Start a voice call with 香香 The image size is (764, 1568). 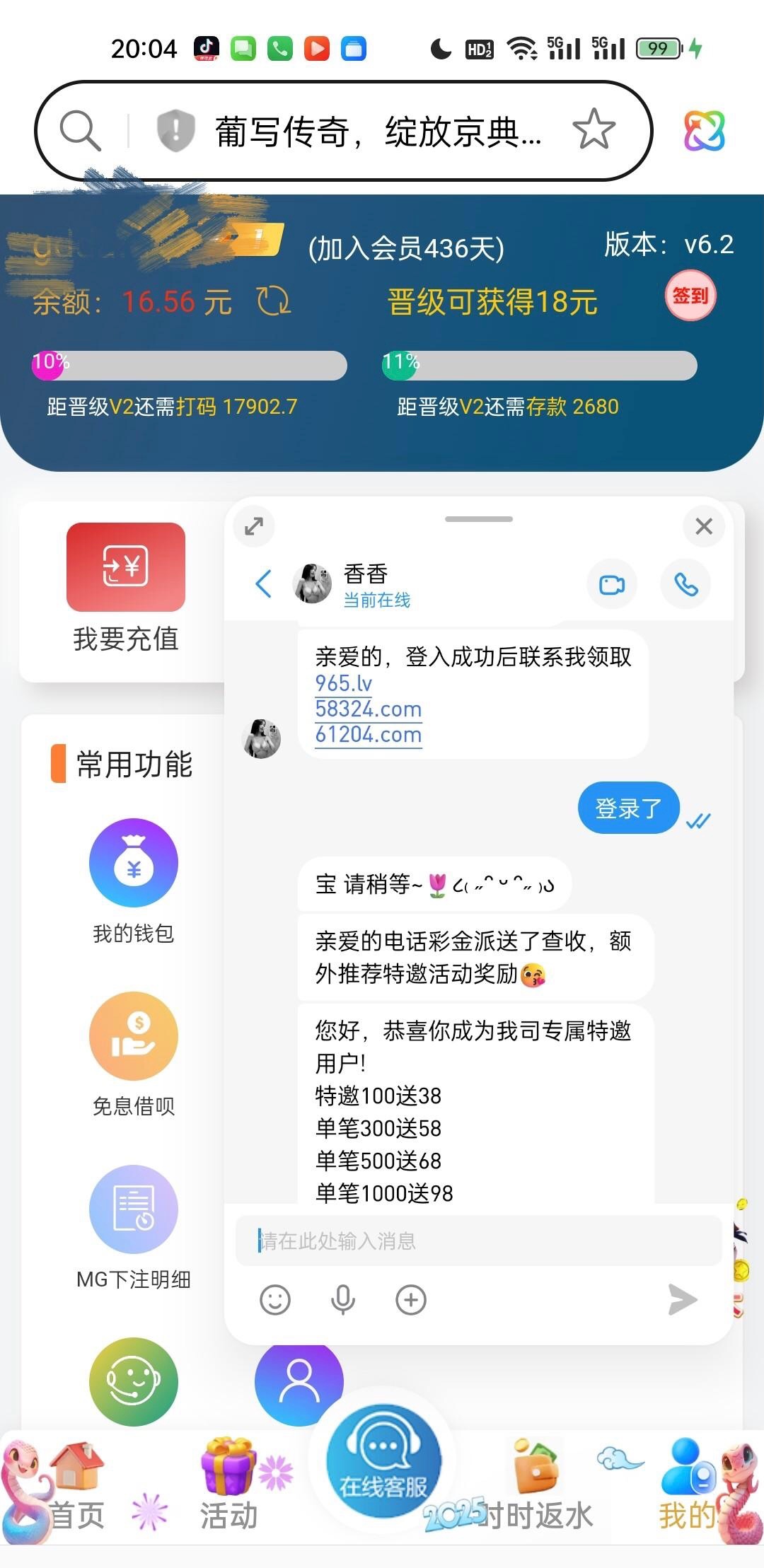coord(685,585)
